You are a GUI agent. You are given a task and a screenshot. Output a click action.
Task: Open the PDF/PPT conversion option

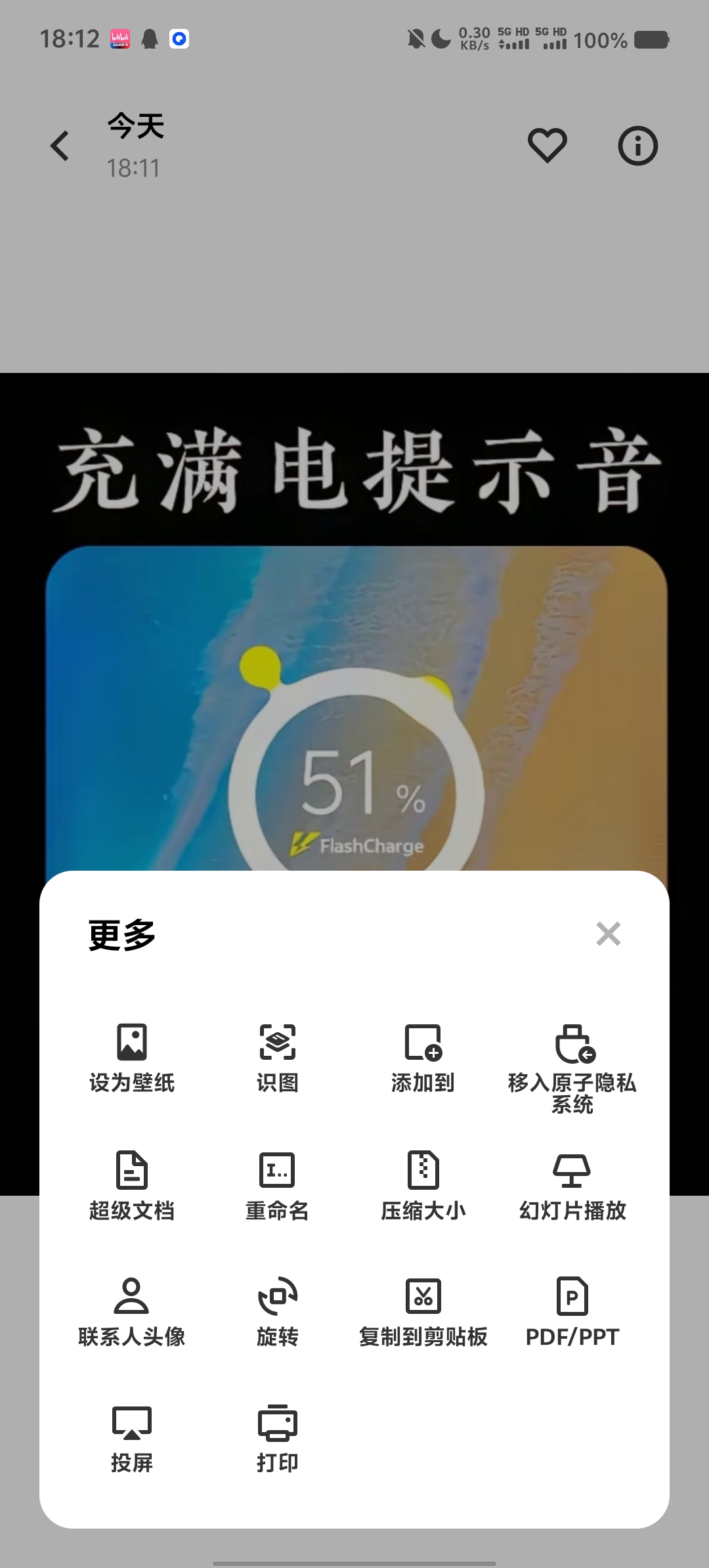coord(572,1311)
